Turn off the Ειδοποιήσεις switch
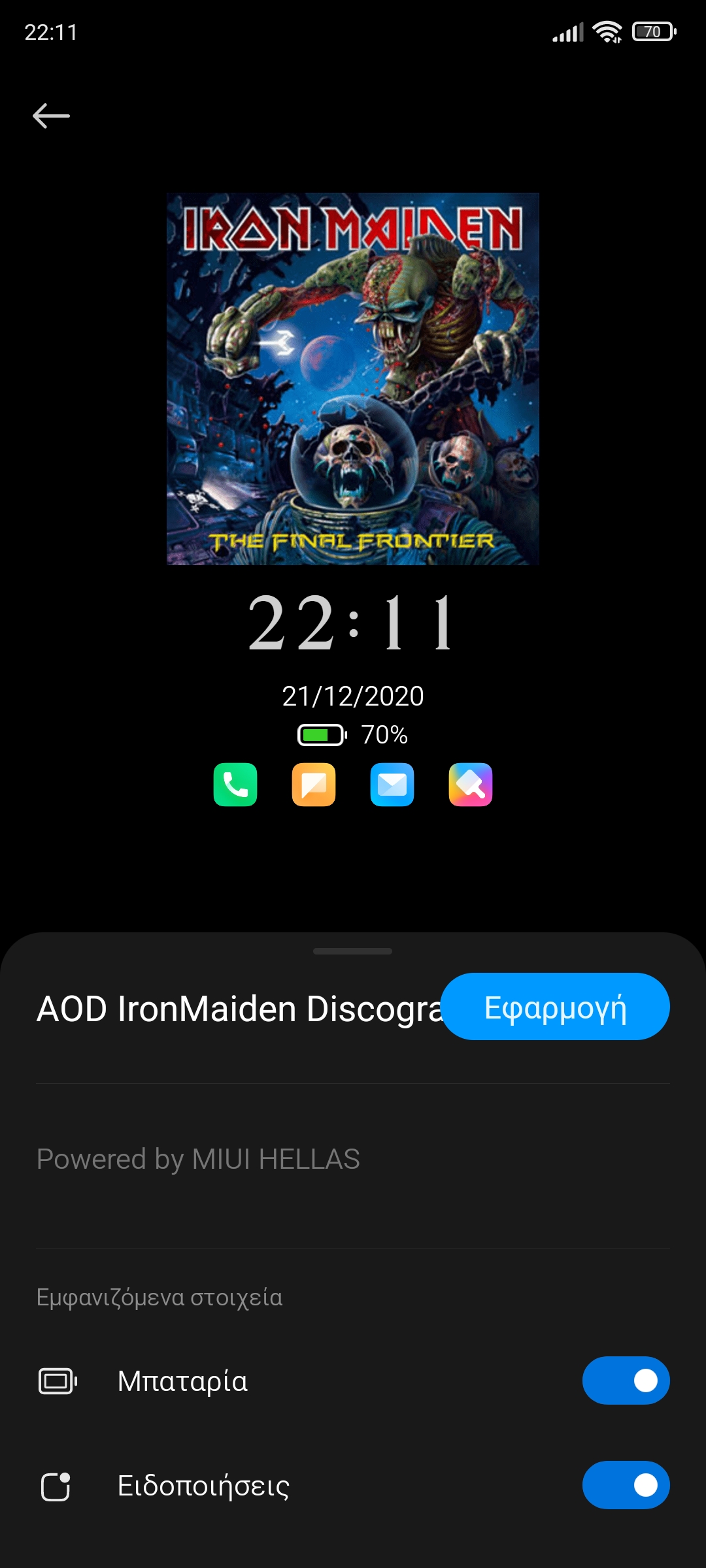The height and width of the screenshot is (1568, 706). coord(626,1485)
